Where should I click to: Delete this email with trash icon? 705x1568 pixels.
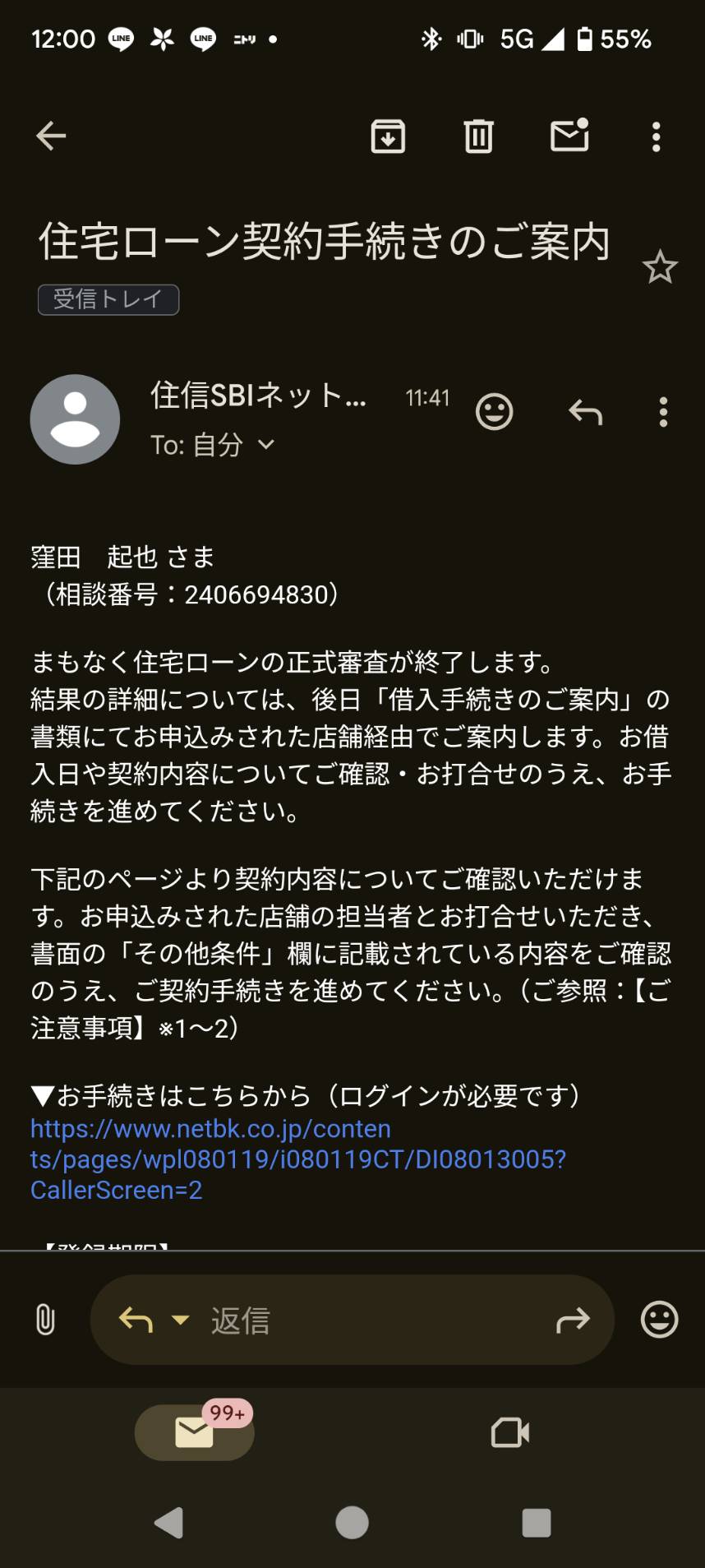tap(478, 136)
